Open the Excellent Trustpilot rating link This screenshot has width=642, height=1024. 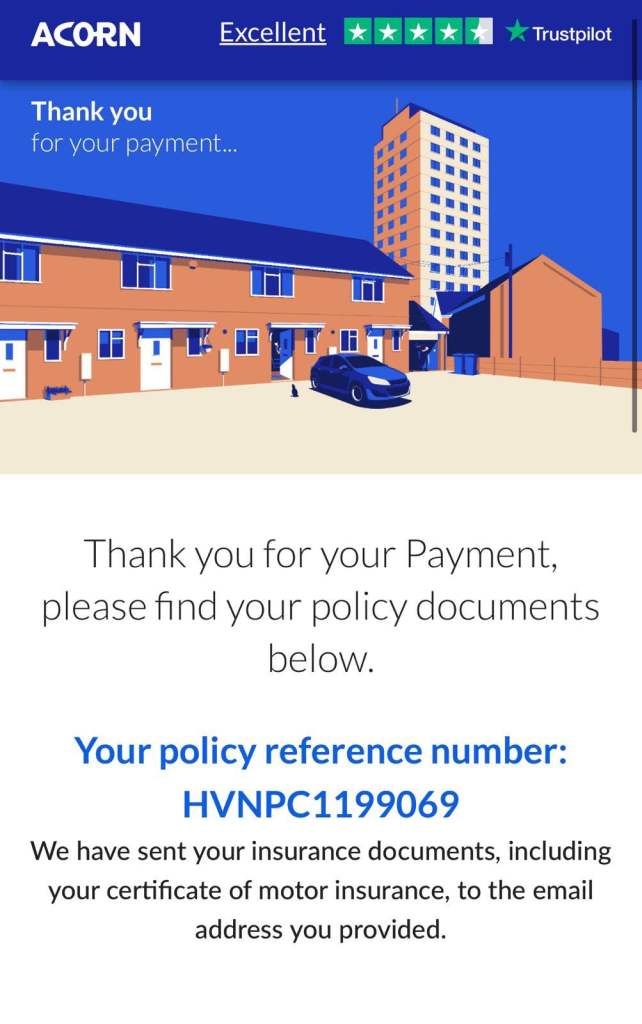(x=272, y=33)
